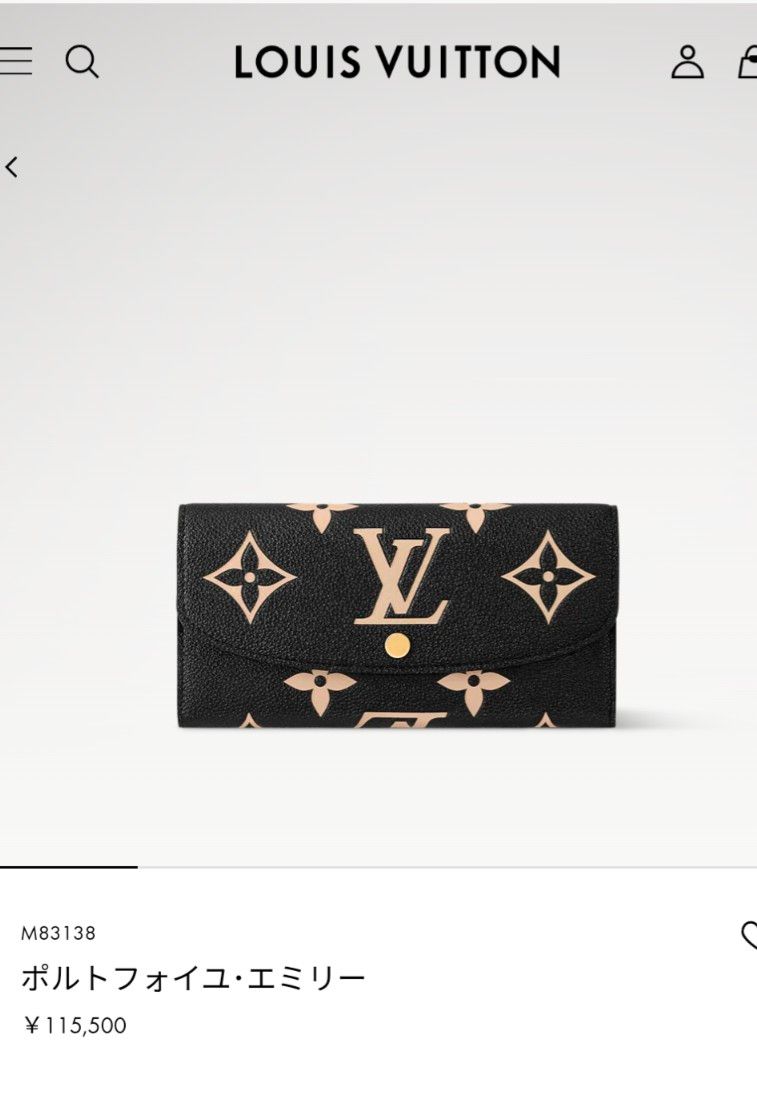Add the wallet to wishlist heart
Image resolution: width=757 pixels, height=1114 pixels.
[x=748, y=936]
